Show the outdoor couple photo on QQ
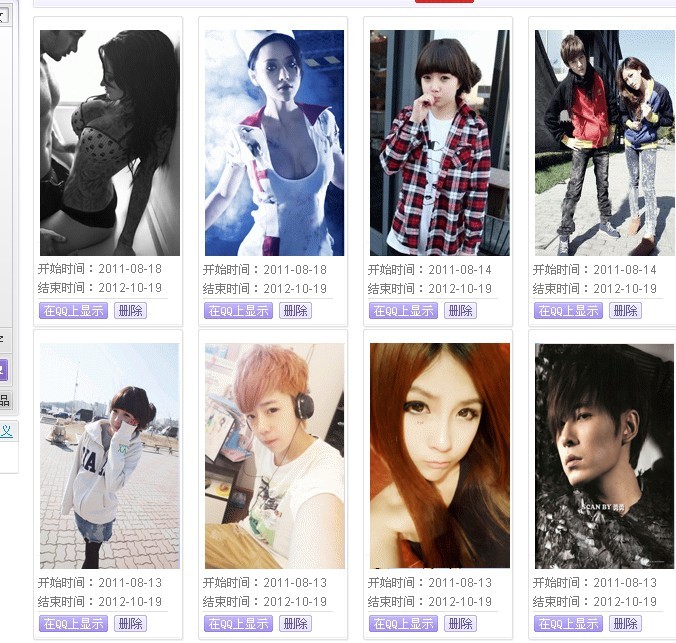676x643 pixels. (x=568, y=311)
